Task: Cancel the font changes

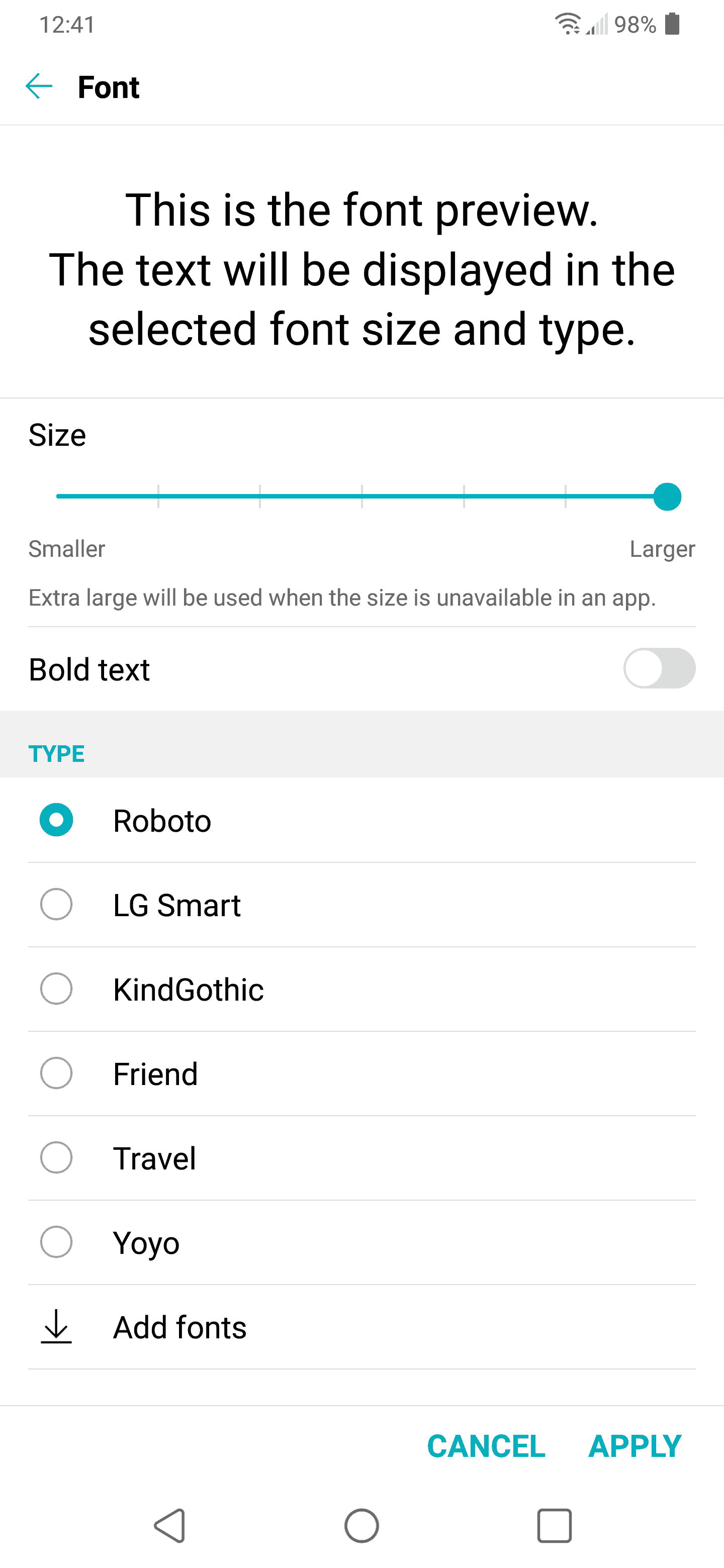Action: point(486,1446)
